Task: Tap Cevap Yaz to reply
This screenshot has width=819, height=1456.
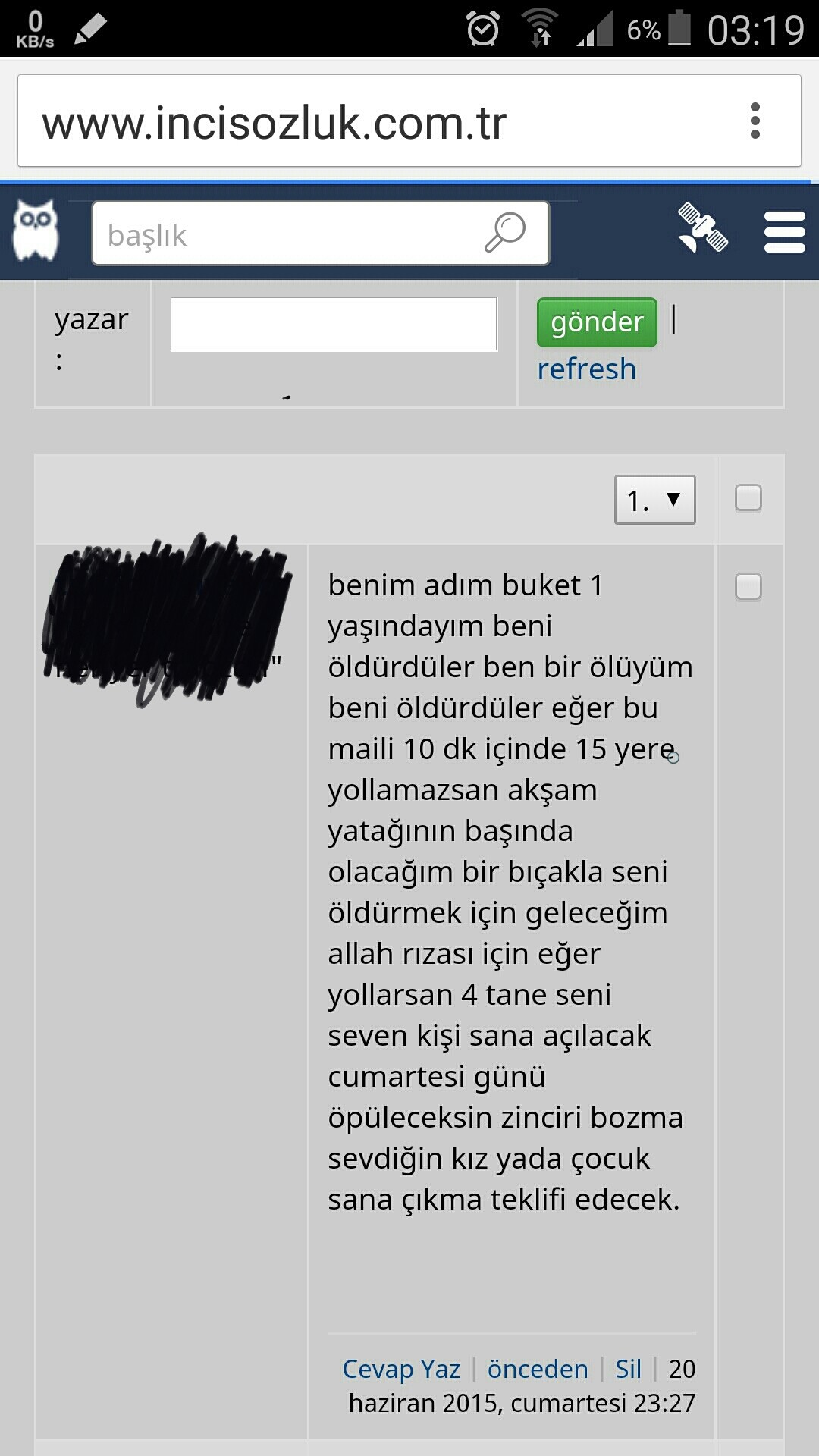Action: point(401,1369)
